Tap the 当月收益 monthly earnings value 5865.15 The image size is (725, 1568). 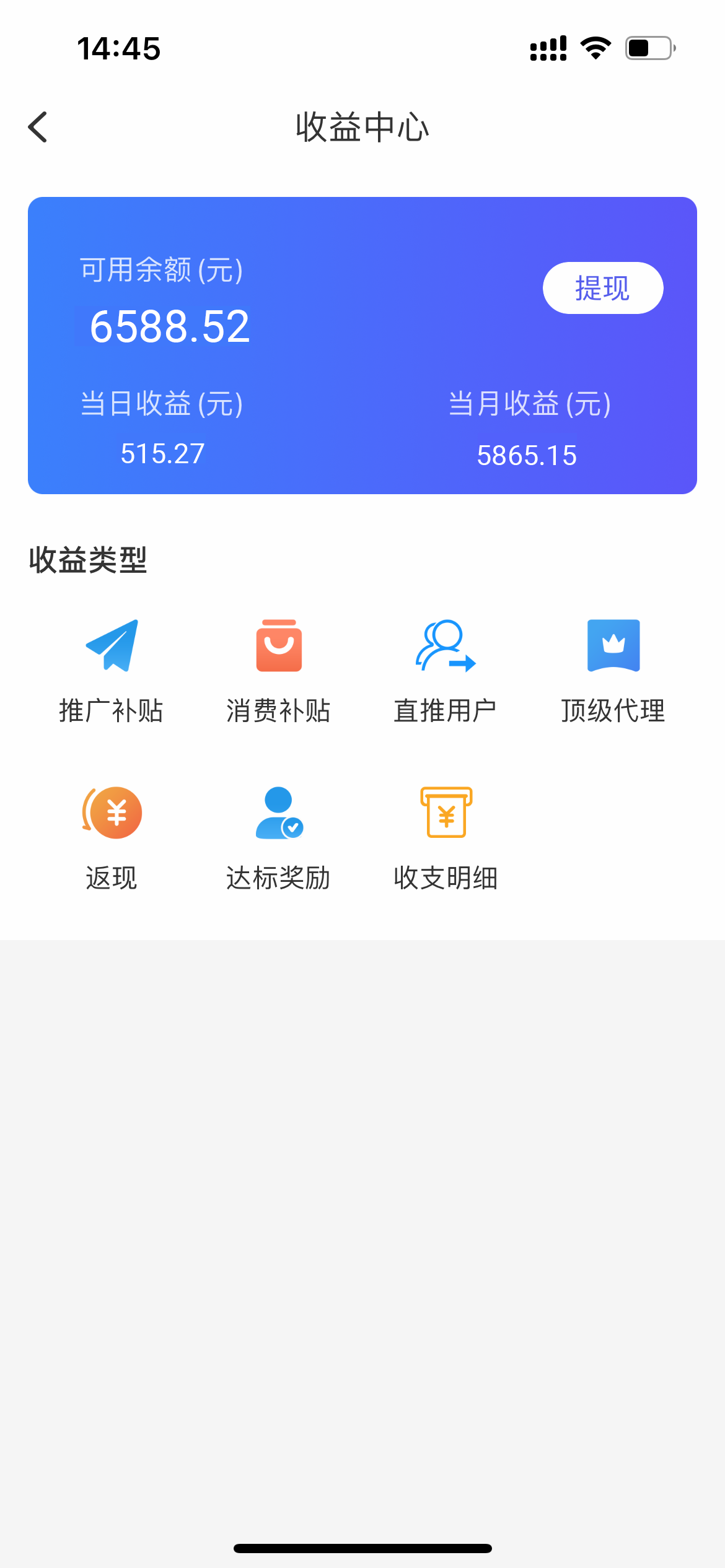527,456
